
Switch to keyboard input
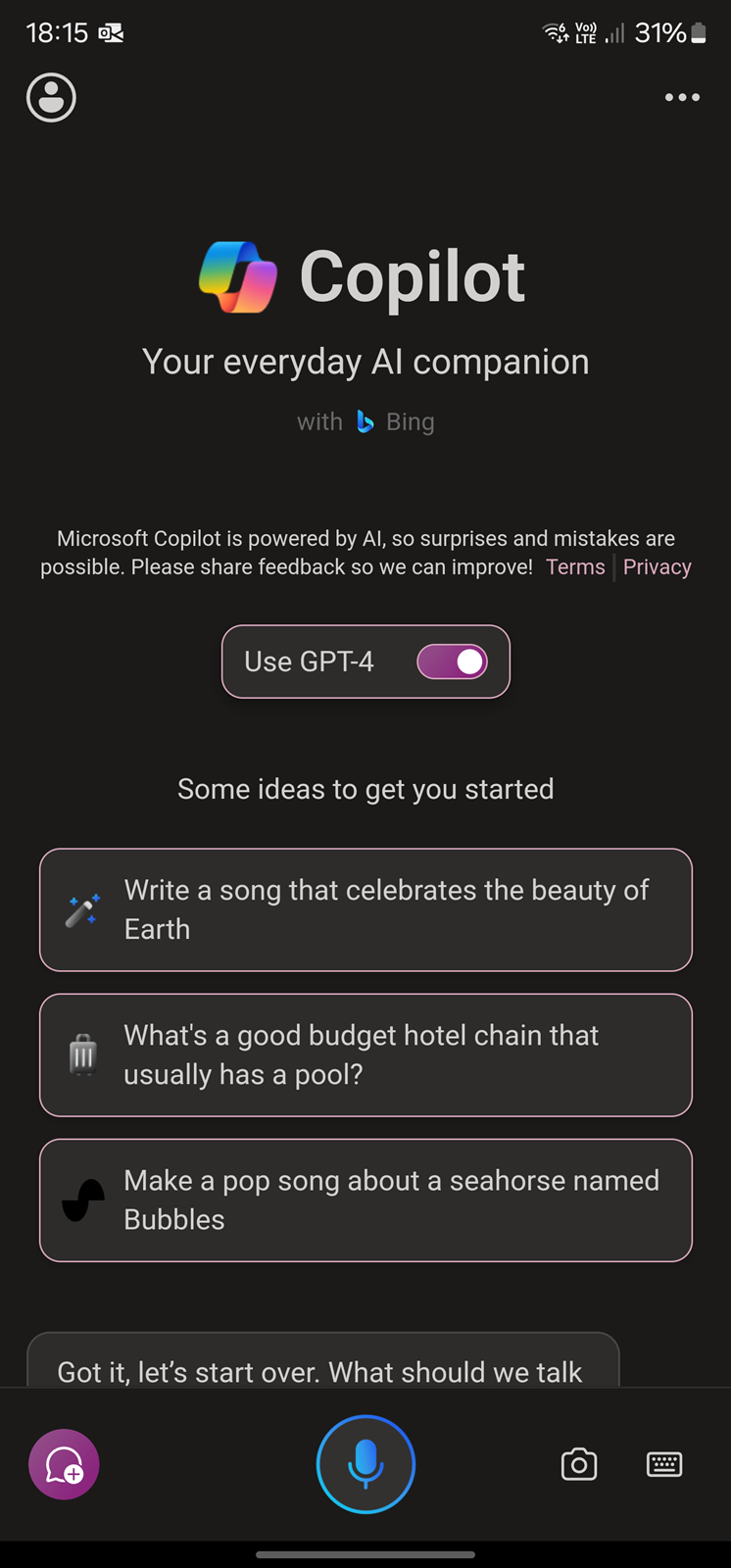click(x=664, y=1464)
